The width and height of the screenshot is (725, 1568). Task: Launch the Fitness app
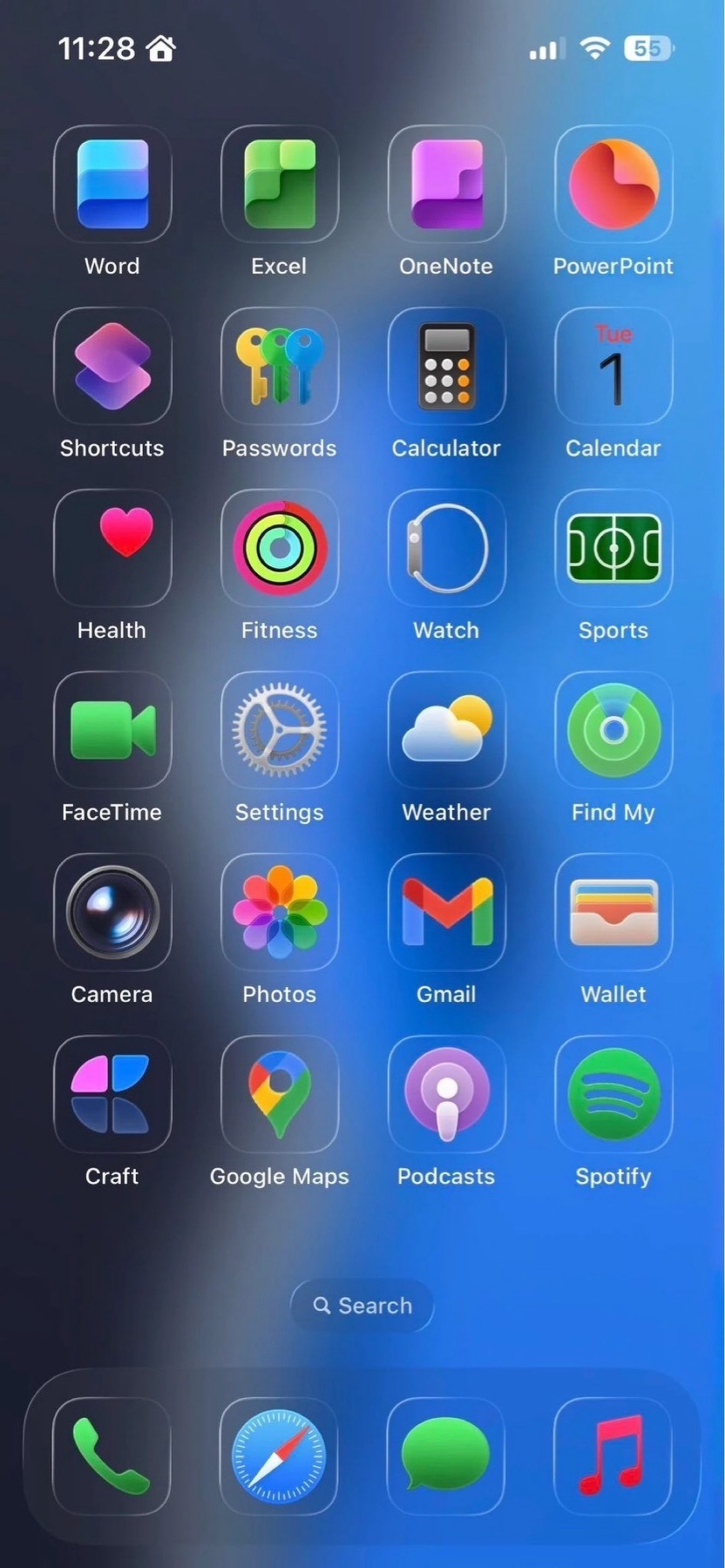279,549
